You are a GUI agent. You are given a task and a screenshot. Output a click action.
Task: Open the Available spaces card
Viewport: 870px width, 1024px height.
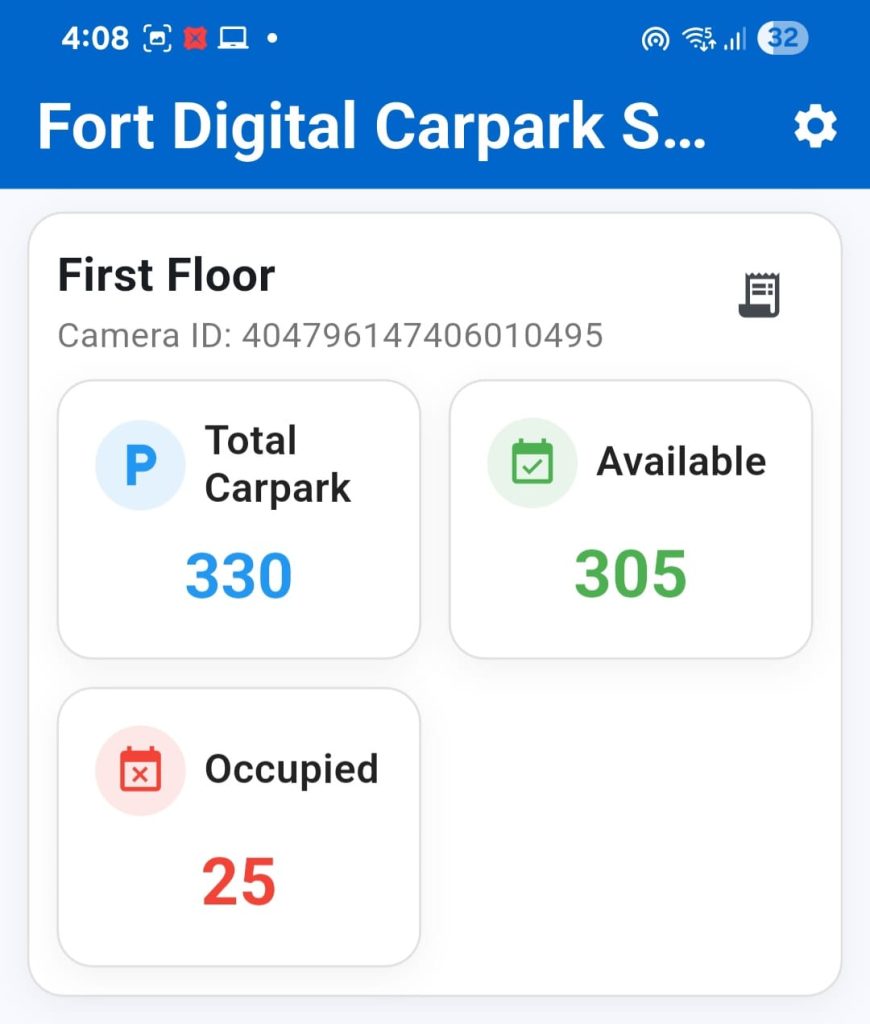pos(630,519)
